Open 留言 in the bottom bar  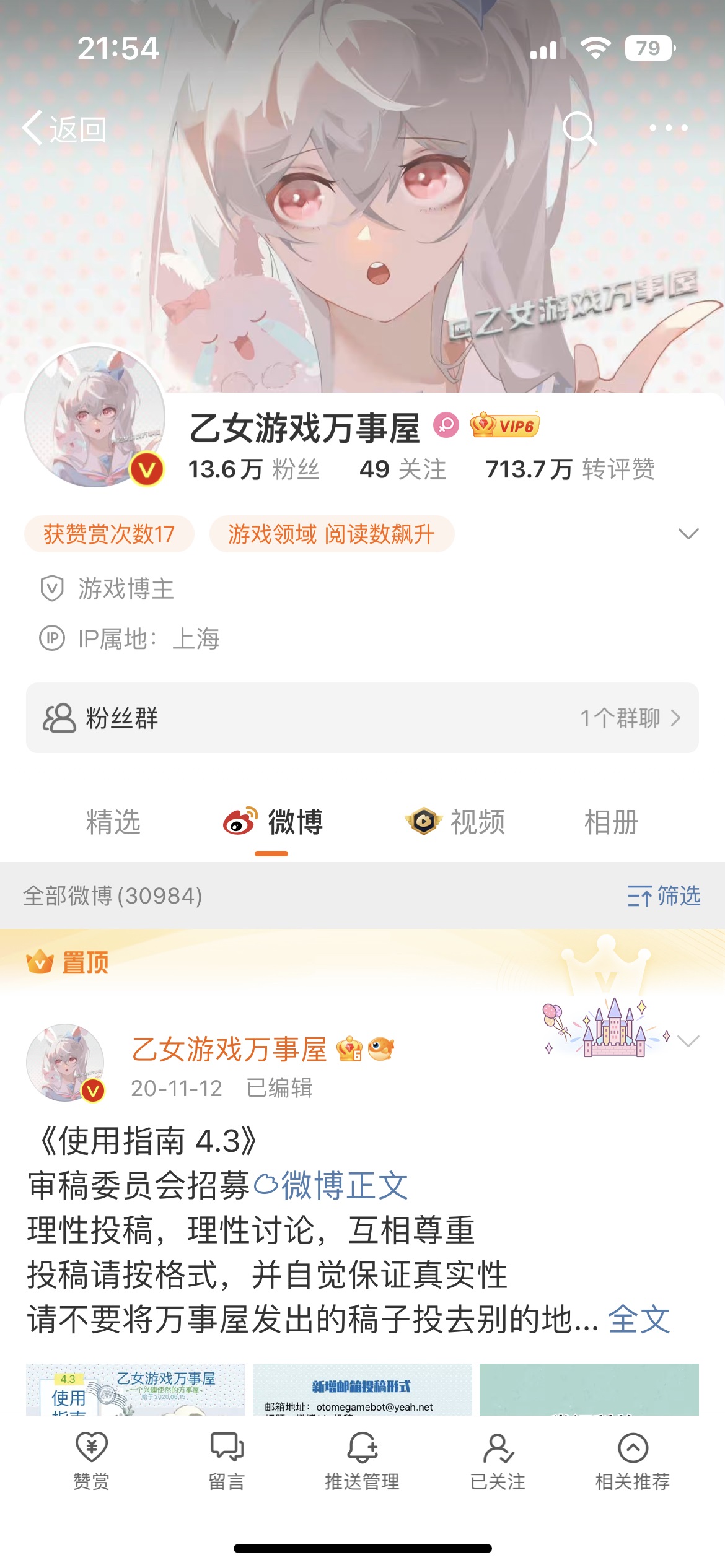(227, 1461)
